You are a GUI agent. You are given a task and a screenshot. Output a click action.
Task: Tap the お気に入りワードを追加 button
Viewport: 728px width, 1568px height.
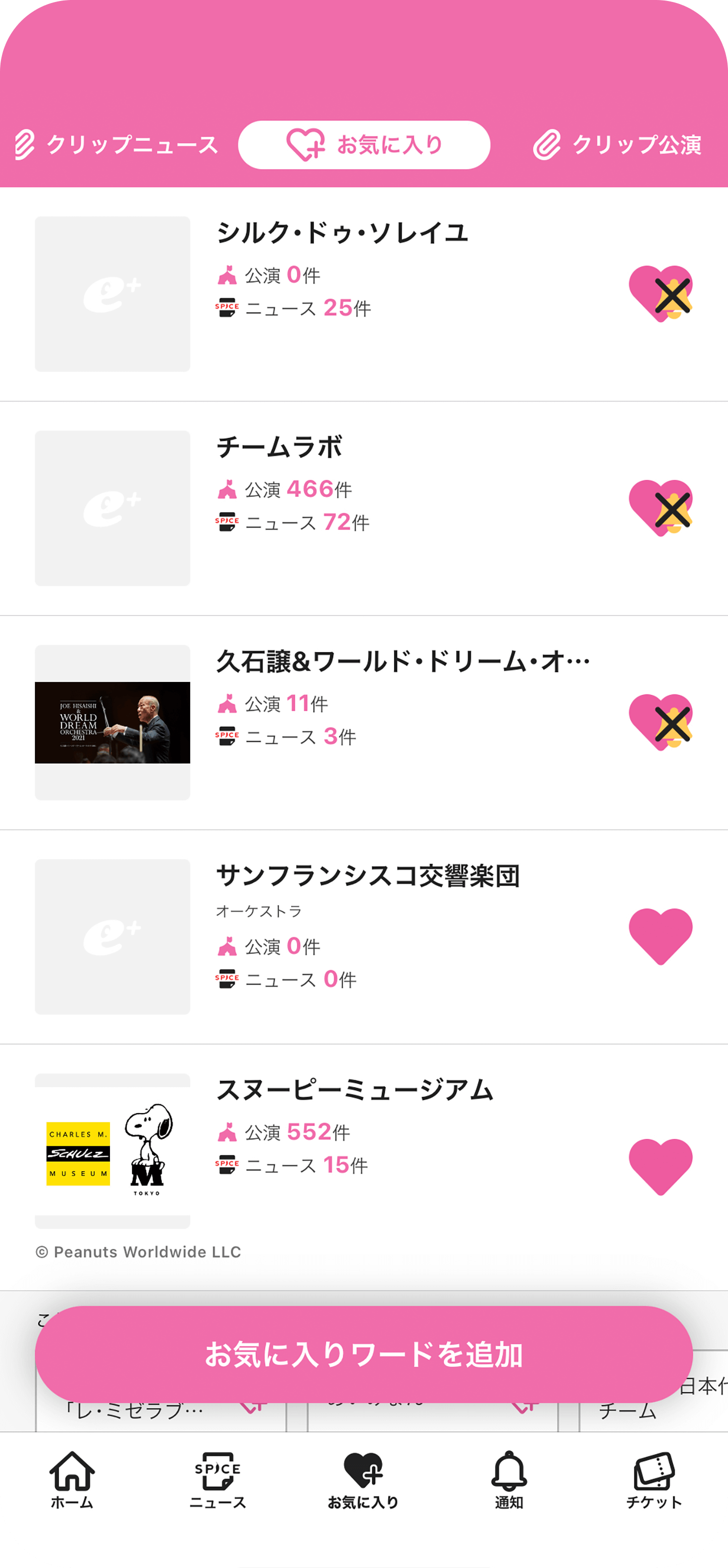[364, 1354]
